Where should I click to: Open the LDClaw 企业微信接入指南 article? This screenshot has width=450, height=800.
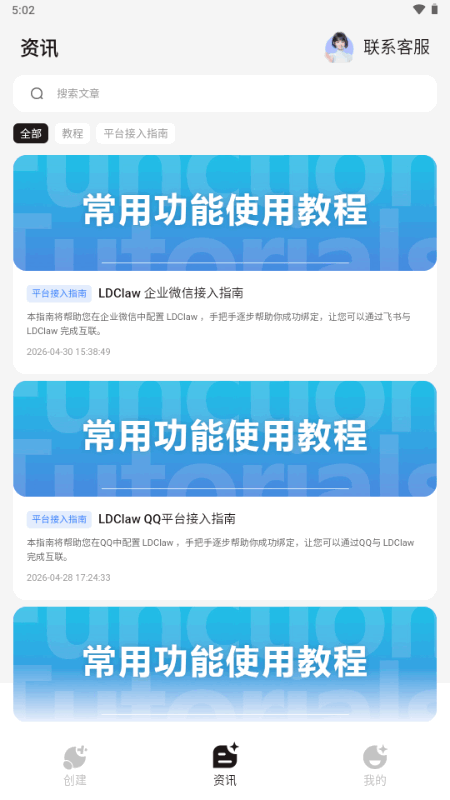coord(225,264)
